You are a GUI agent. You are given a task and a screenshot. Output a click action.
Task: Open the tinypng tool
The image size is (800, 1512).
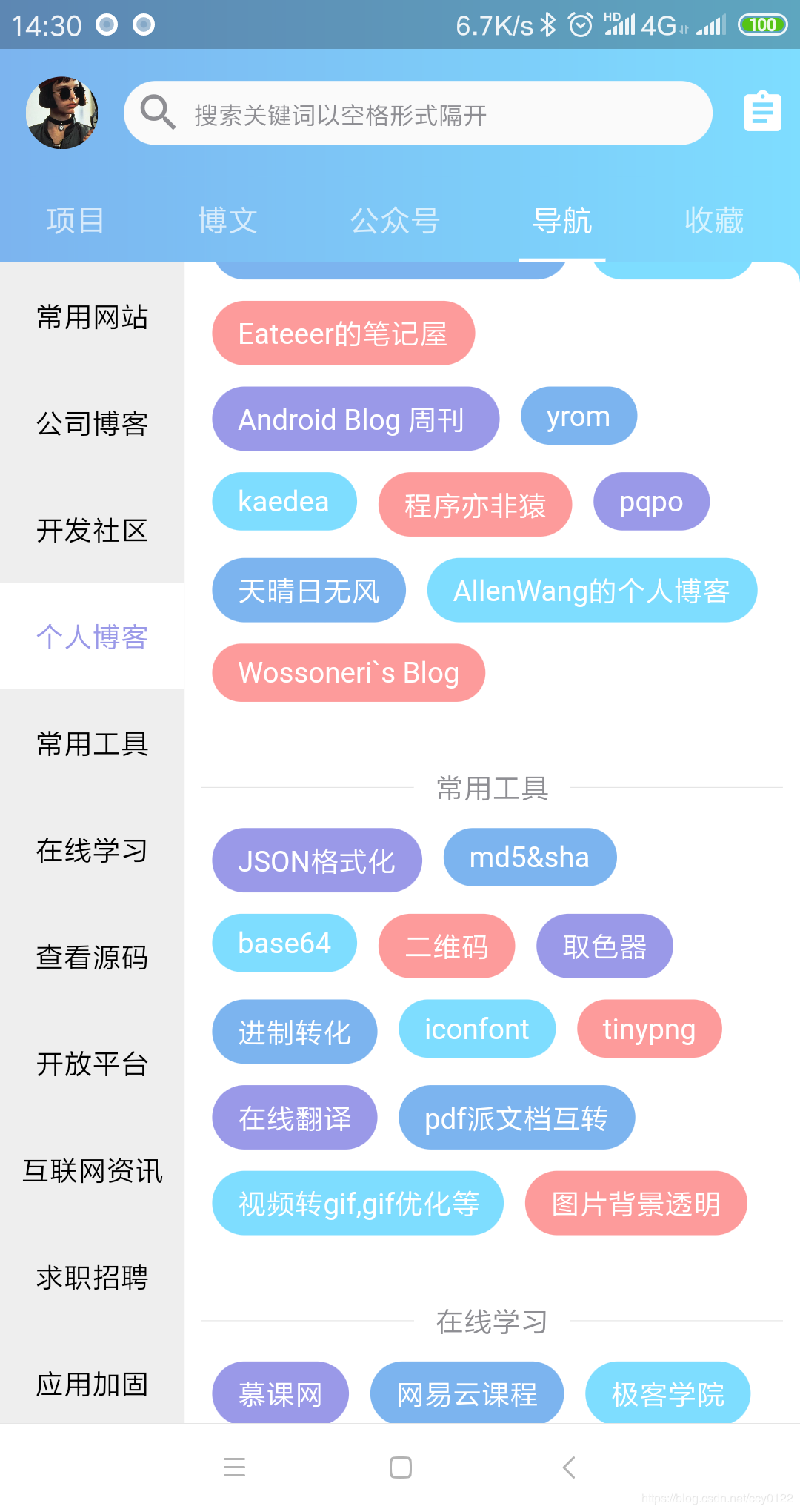point(648,1029)
